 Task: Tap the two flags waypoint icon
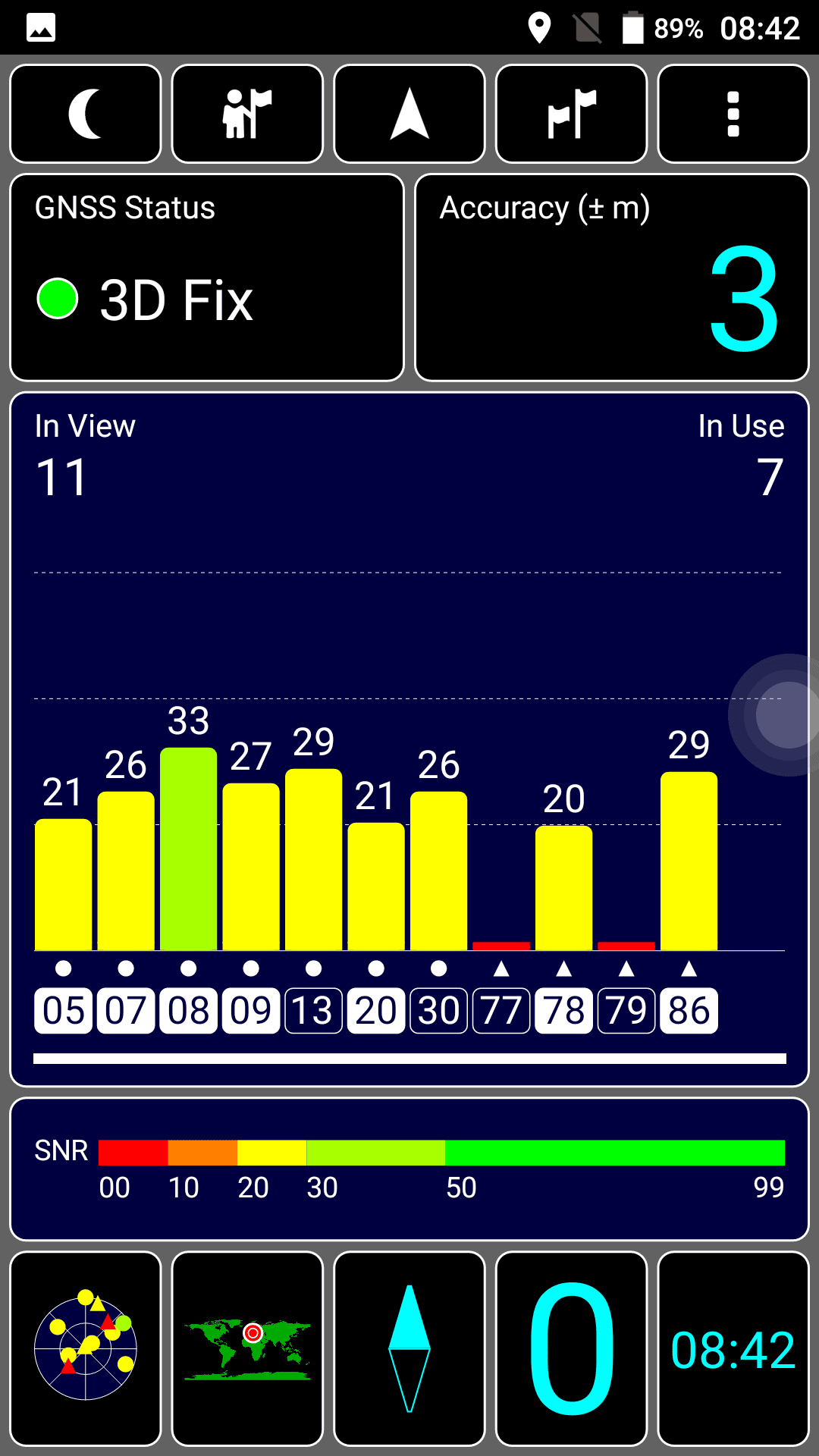tap(571, 114)
